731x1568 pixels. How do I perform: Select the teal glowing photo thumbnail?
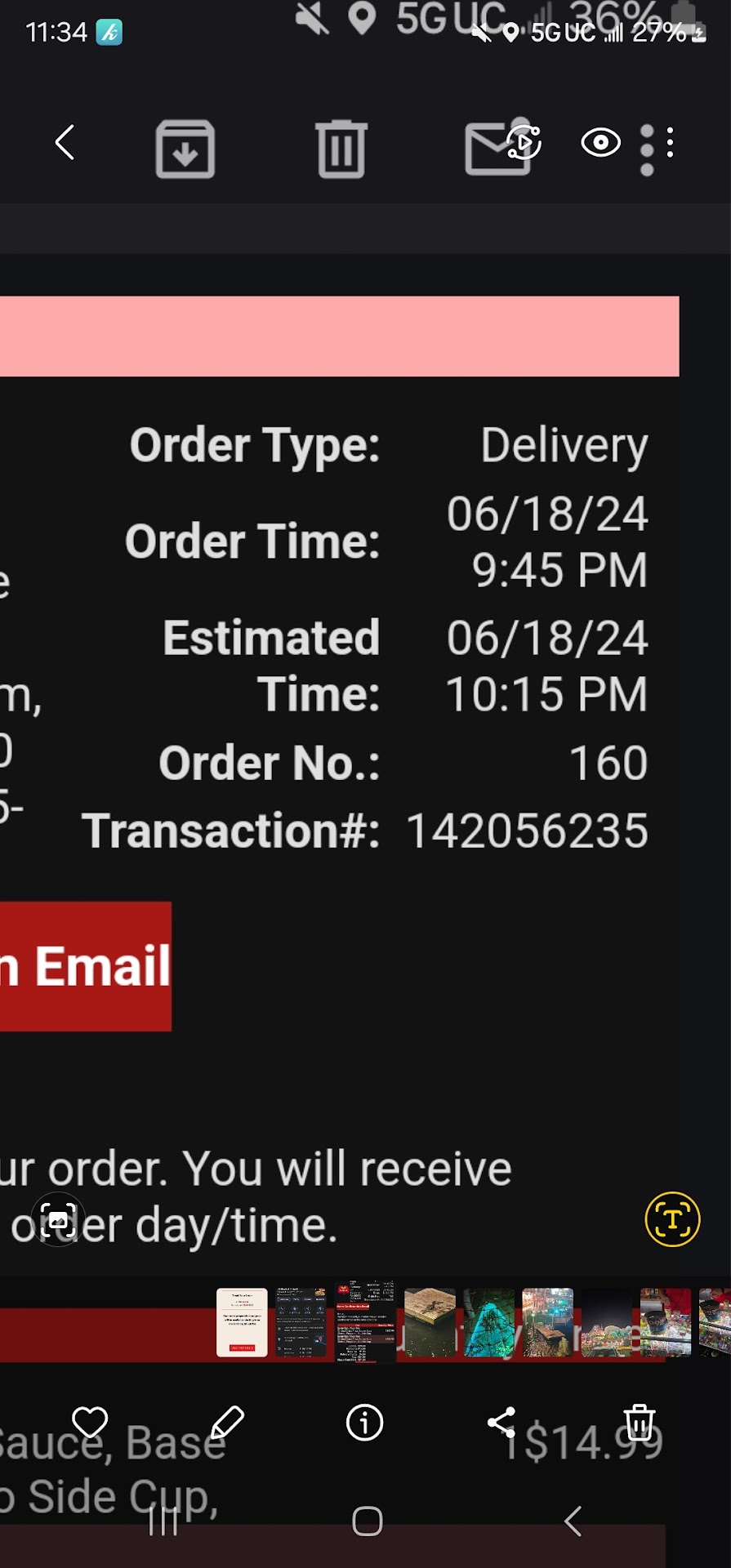pos(488,1322)
